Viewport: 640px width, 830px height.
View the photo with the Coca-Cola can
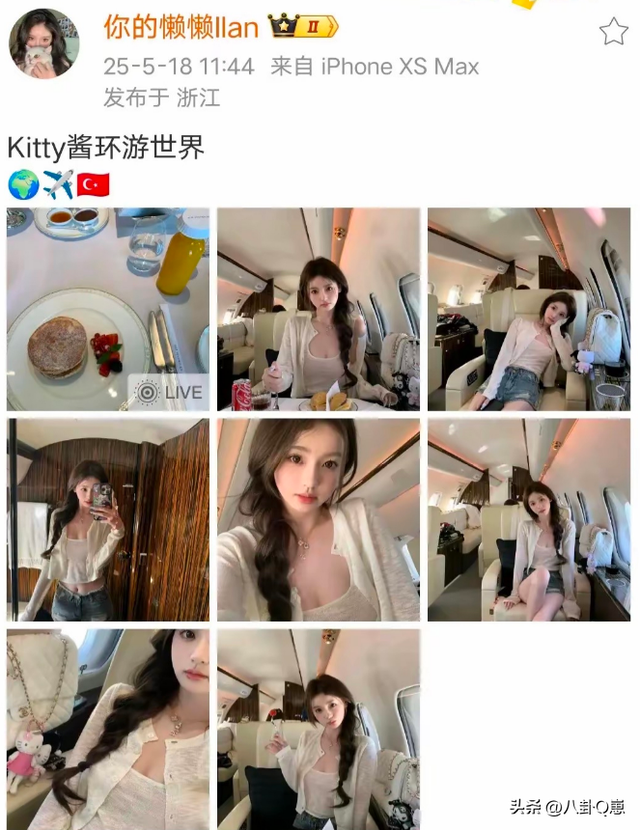pos(319,309)
